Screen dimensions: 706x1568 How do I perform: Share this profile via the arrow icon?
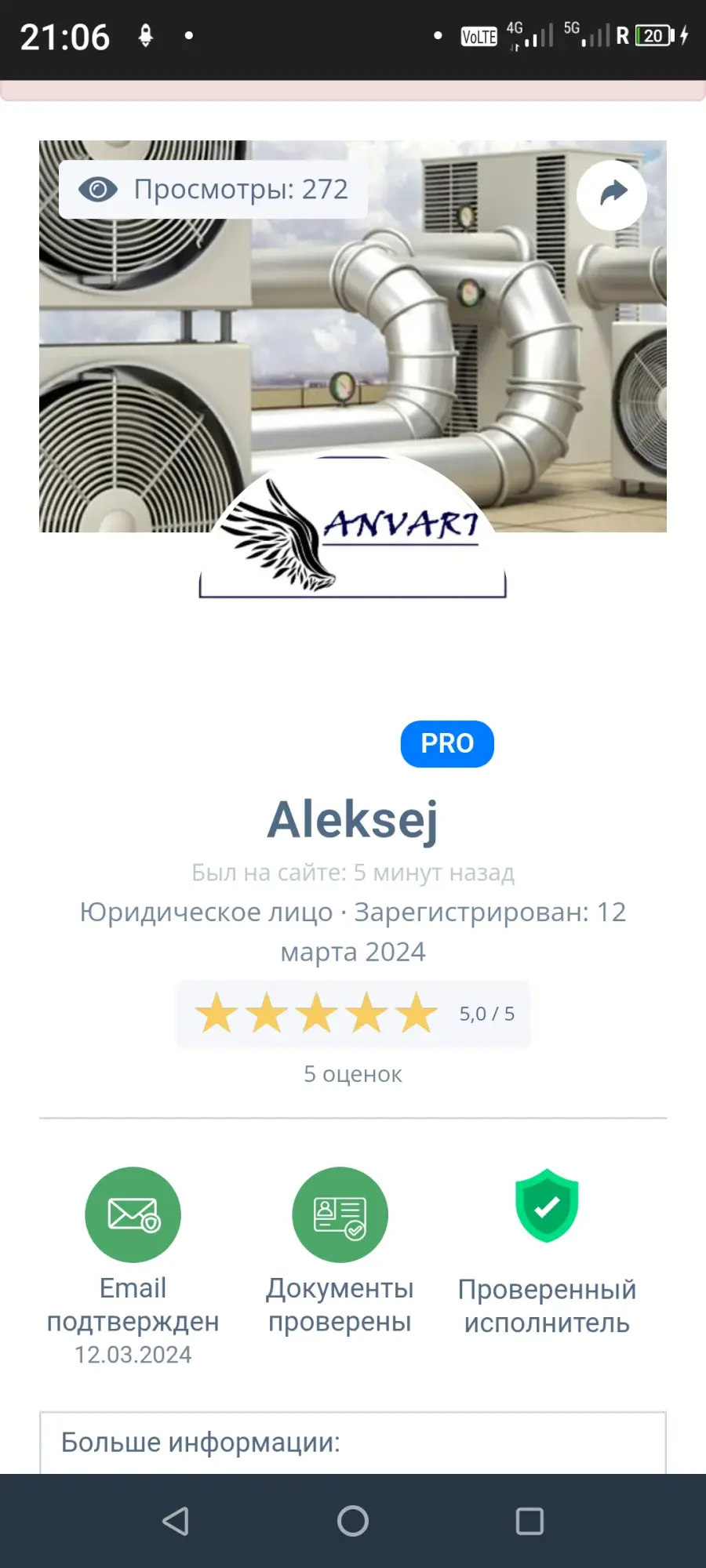pos(612,194)
